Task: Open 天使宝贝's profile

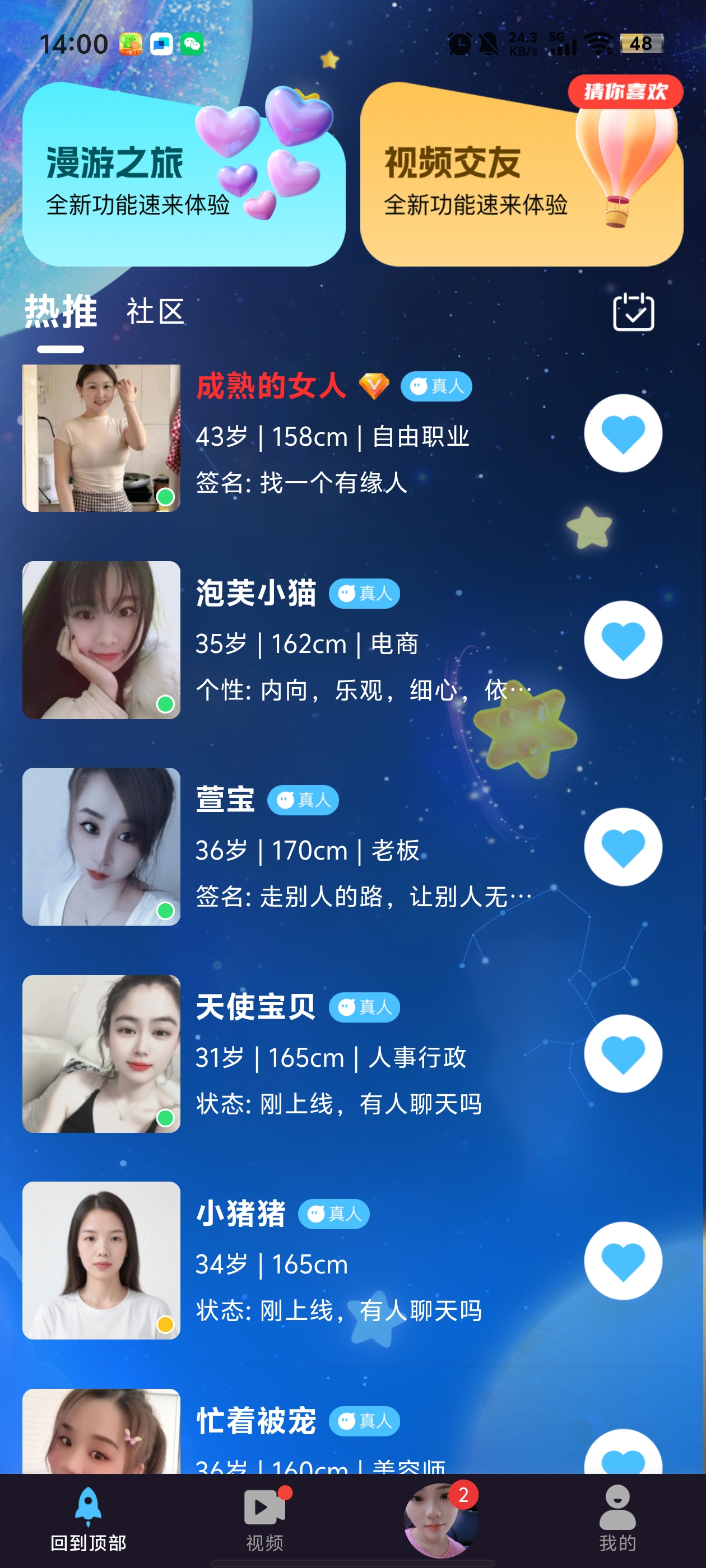Action: pos(101,1054)
